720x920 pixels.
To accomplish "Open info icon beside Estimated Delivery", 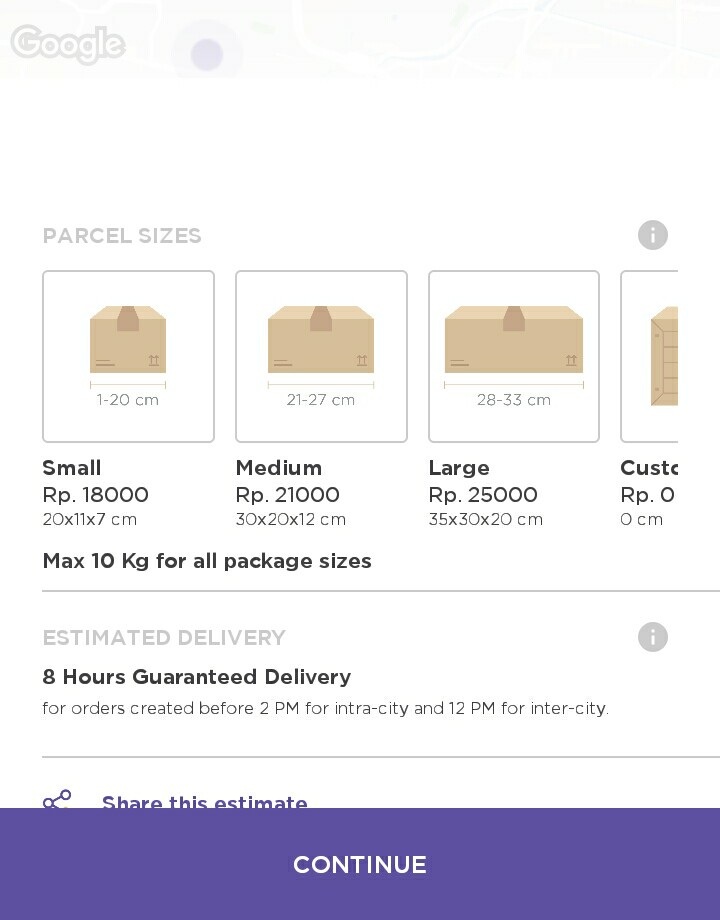I will click(x=653, y=637).
